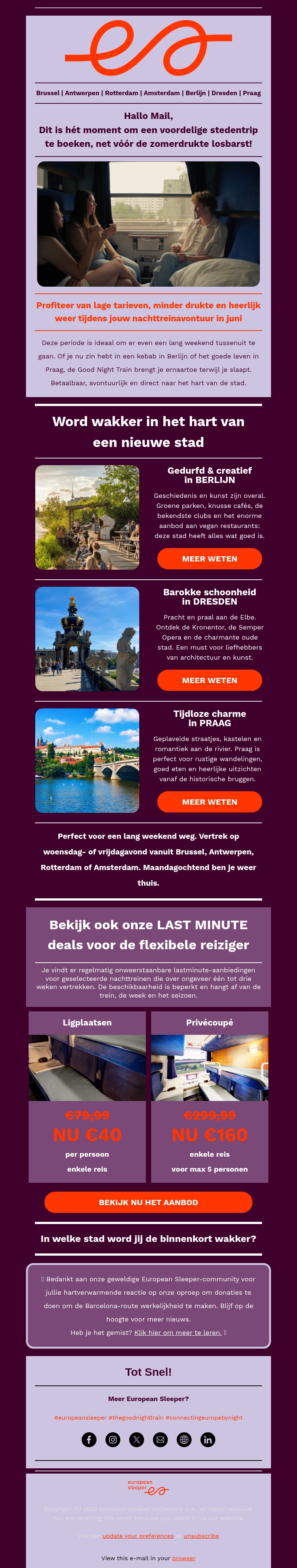Tap the unsubscribe link
Image resolution: width=297 pixels, height=1568 pixels.
pyautogui.click(x=201, y=1536)
